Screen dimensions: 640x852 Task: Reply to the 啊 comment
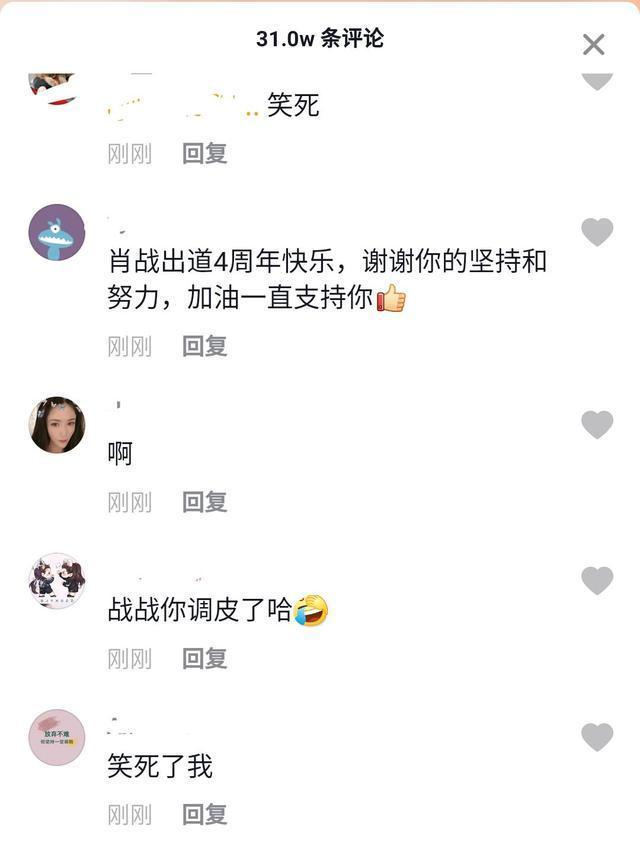pos(204,502)
